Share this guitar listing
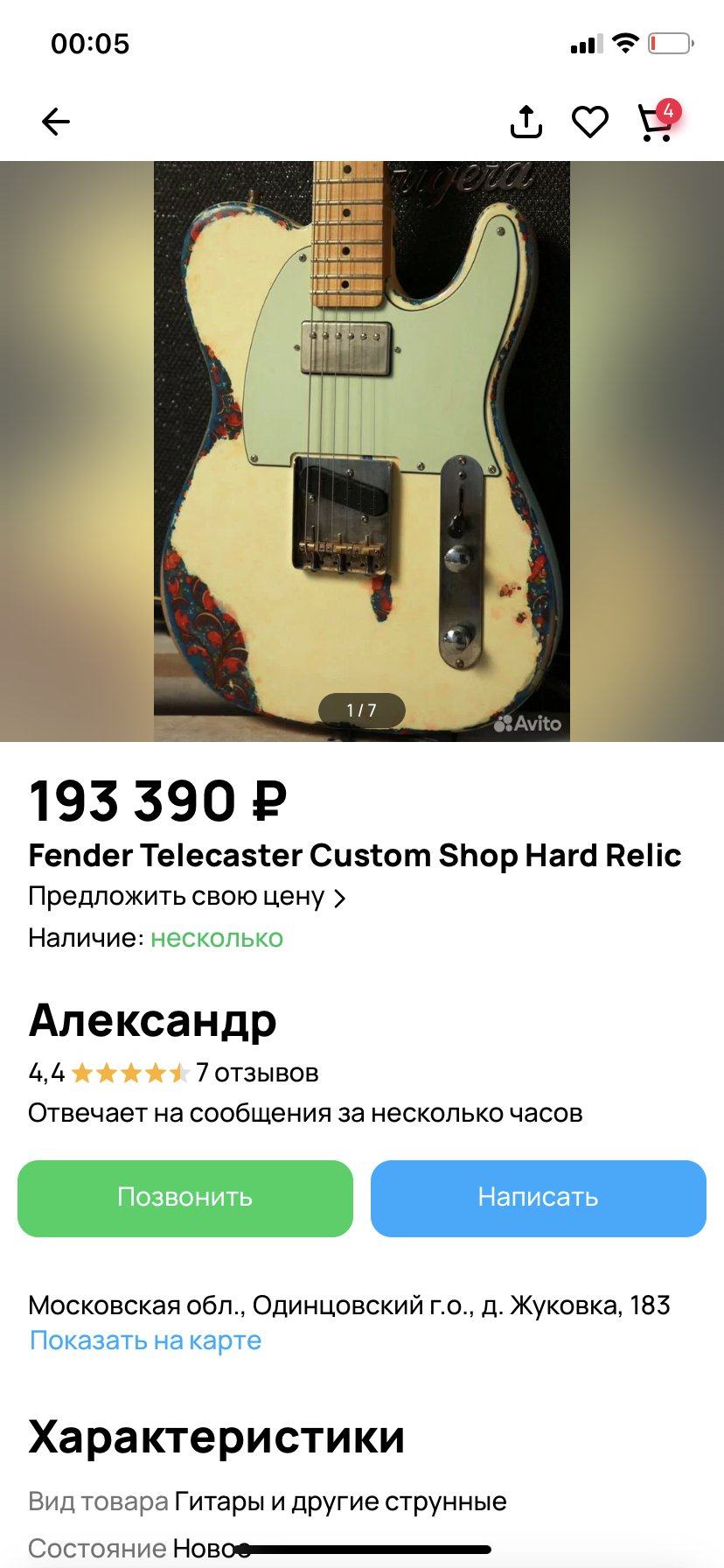This screenshot has width=724, height=1568. 526,122
